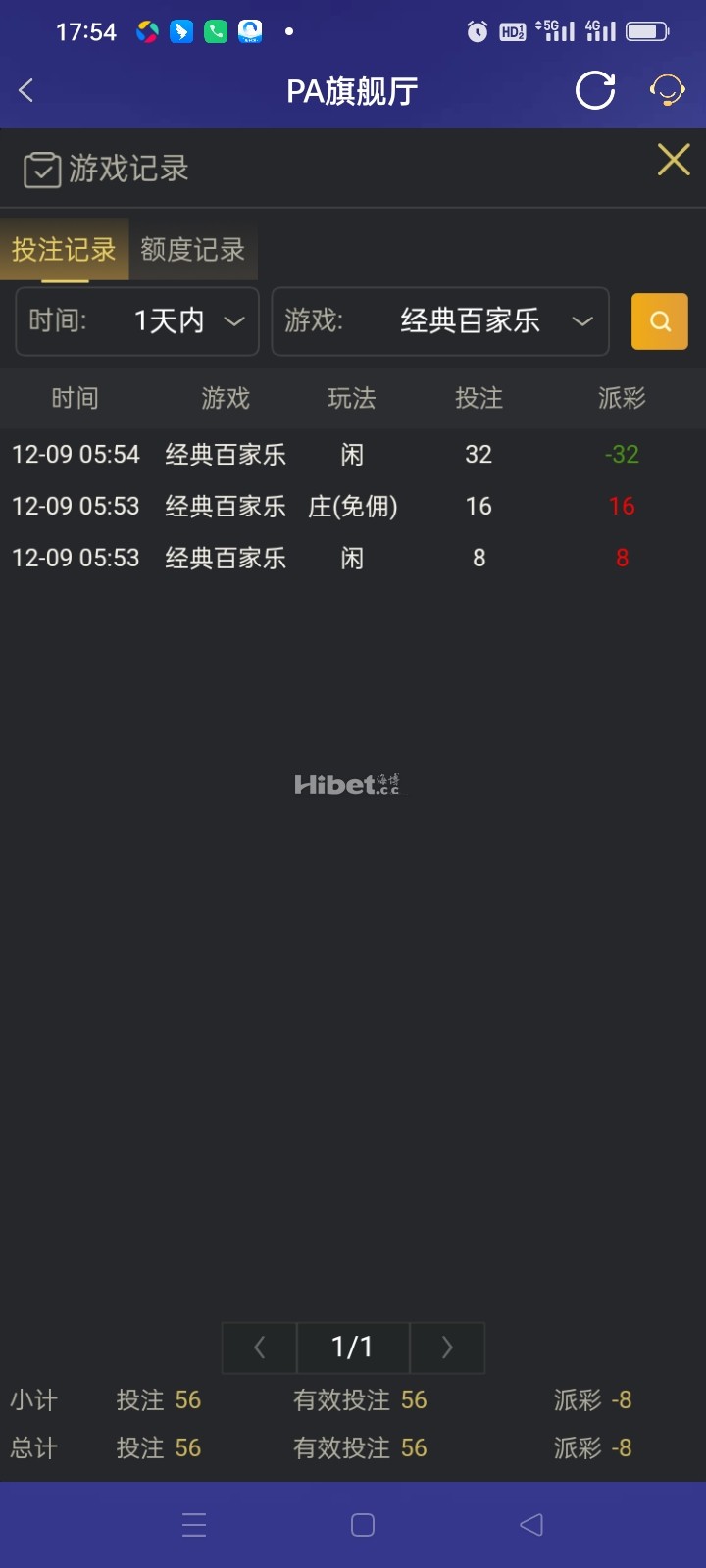The height and width of the screenshot is (1568, 706).
Task: Click the back arrow in top bar
Action: click(x=25, y=89)
